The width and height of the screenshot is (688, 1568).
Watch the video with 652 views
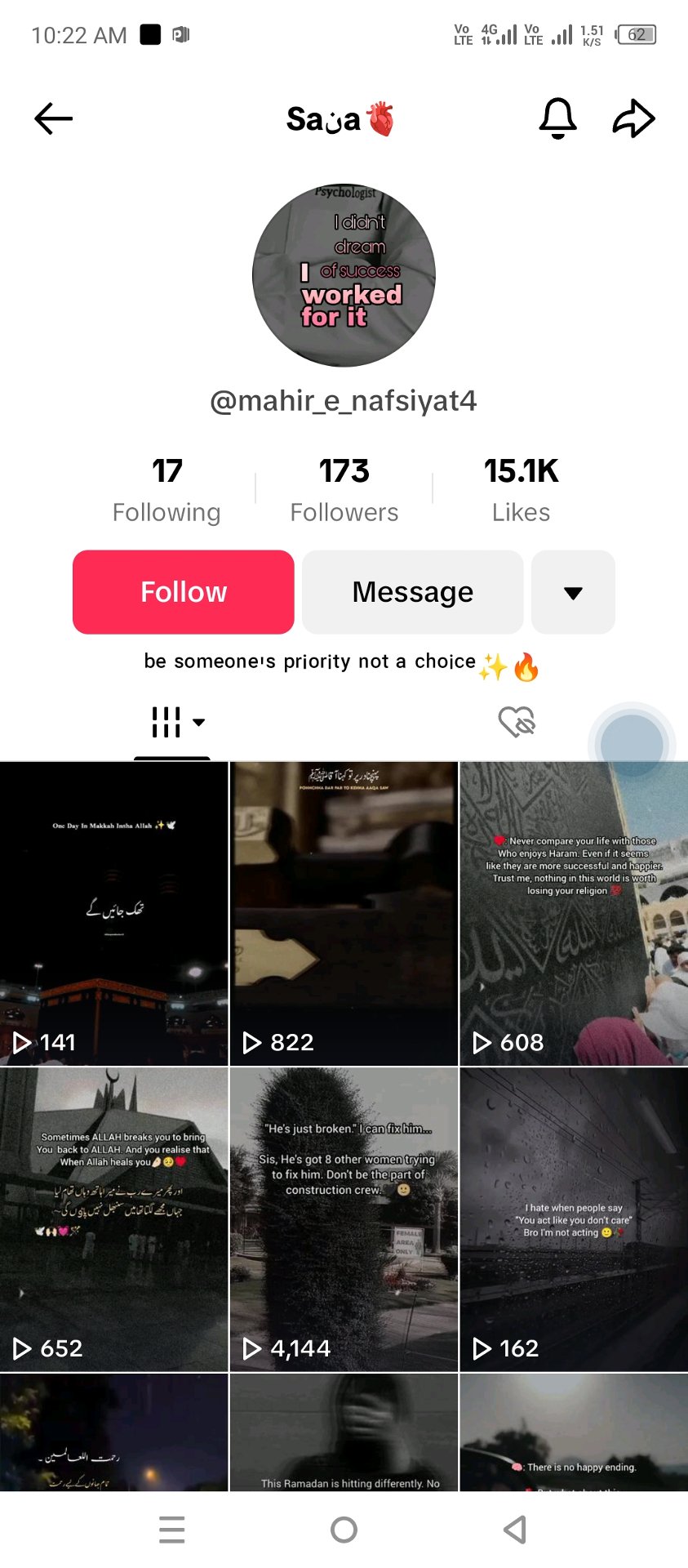click(x=113, y=1218)
